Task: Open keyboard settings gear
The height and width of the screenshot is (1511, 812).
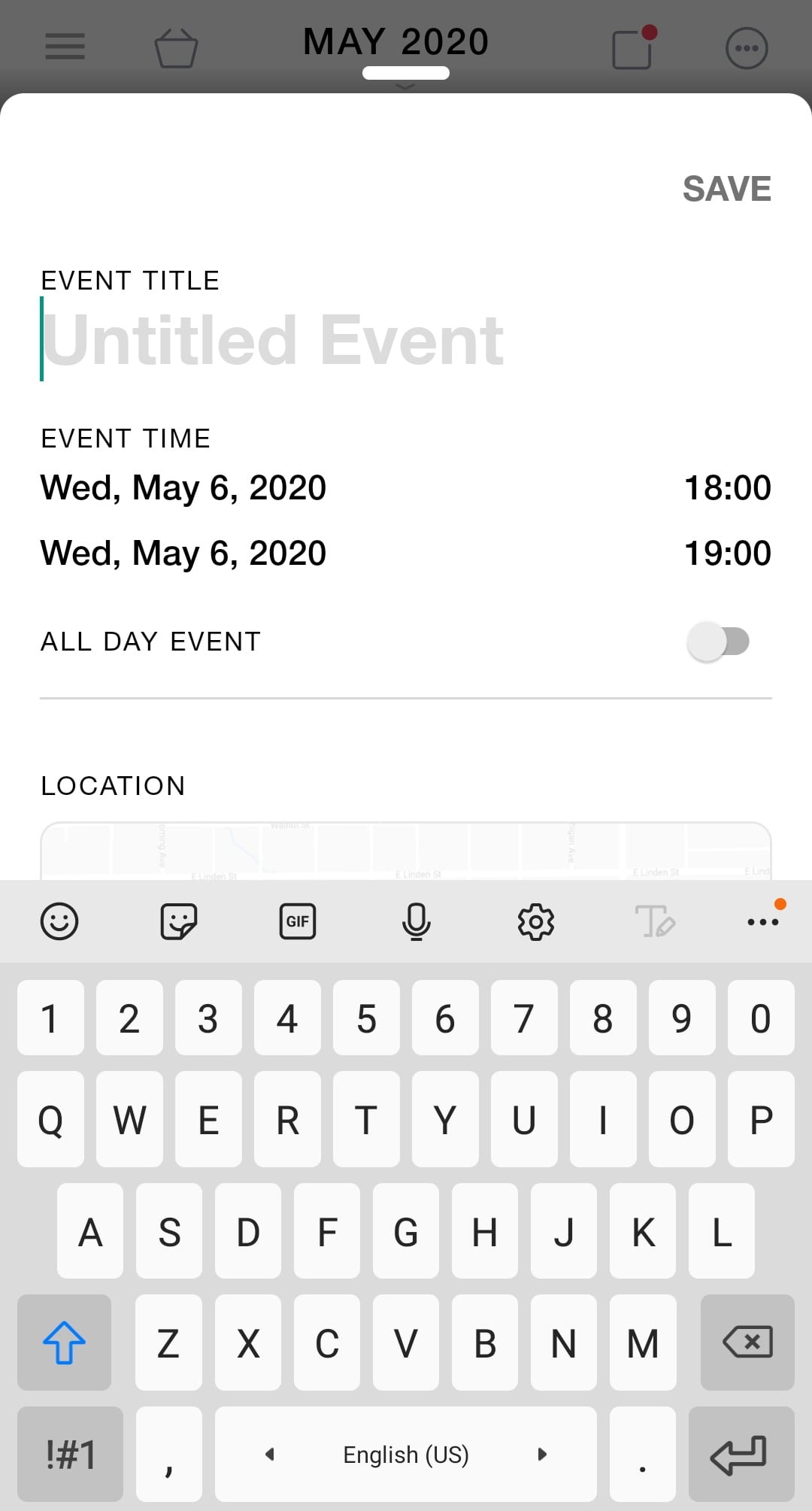Action: point(536,921)
